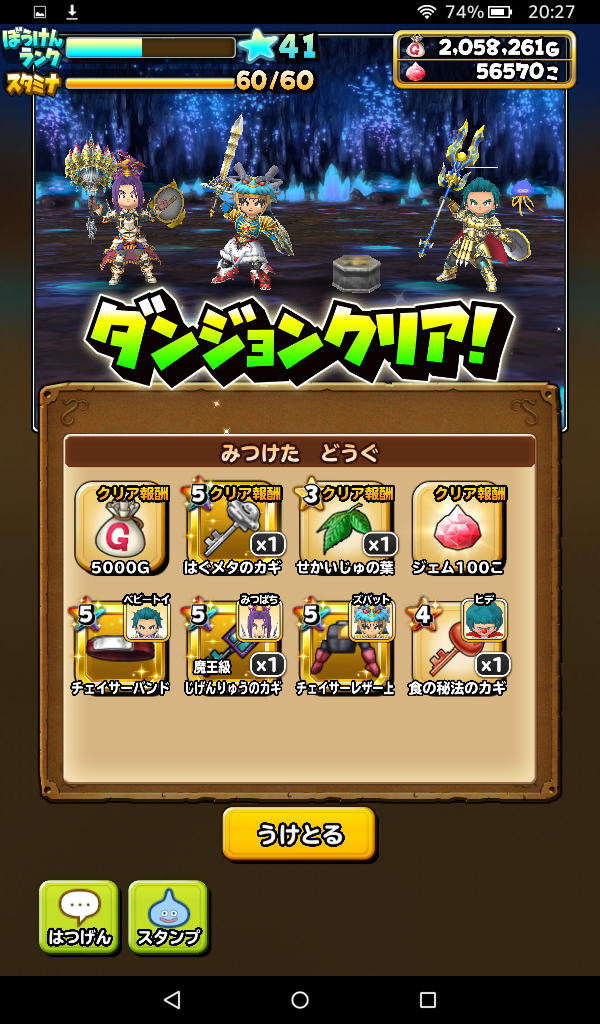Viewport: 600px width, 1024px height.
Task: Open the はつげん chat button
Action: 79,915
